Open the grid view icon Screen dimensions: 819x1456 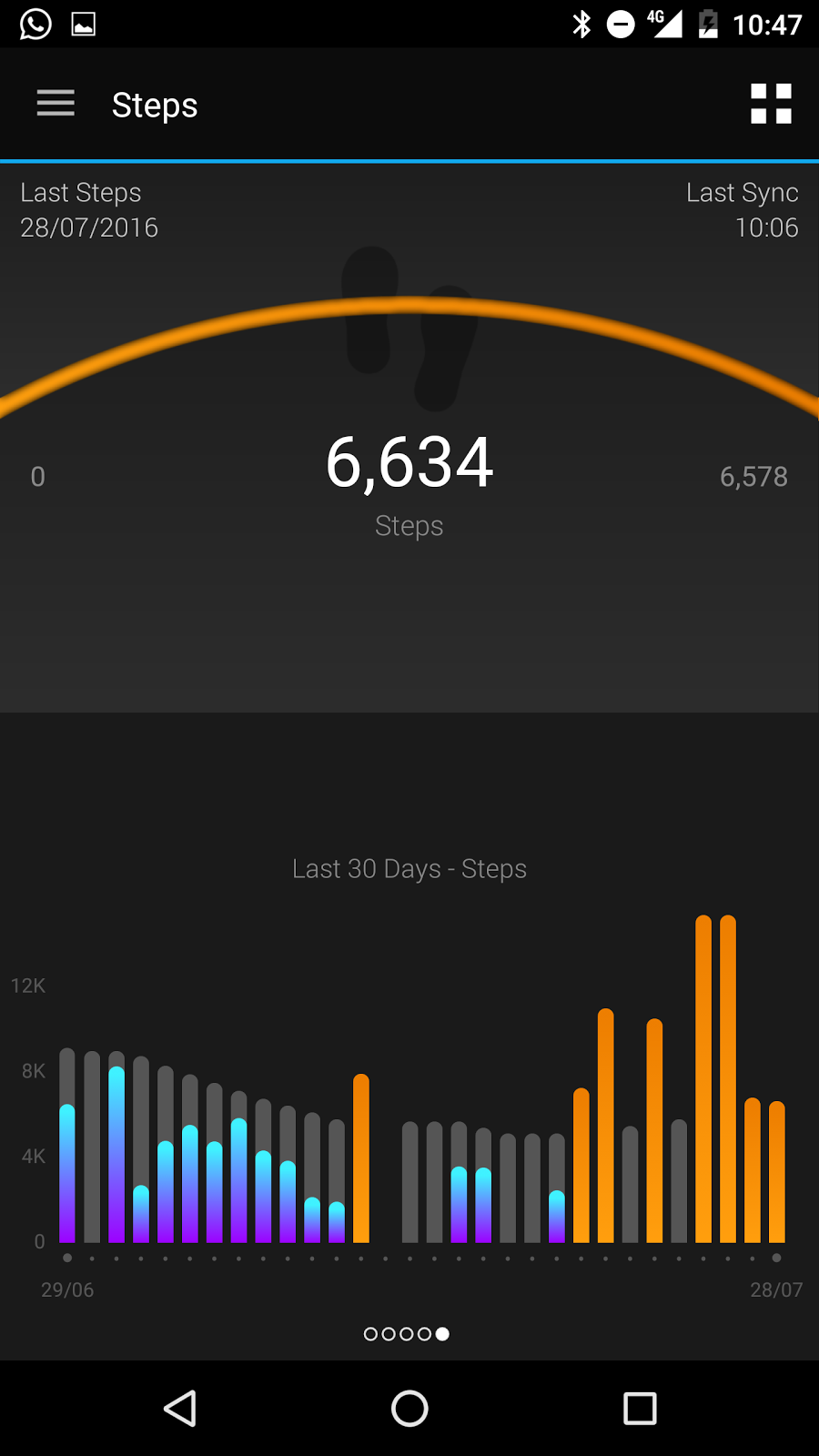771,104
